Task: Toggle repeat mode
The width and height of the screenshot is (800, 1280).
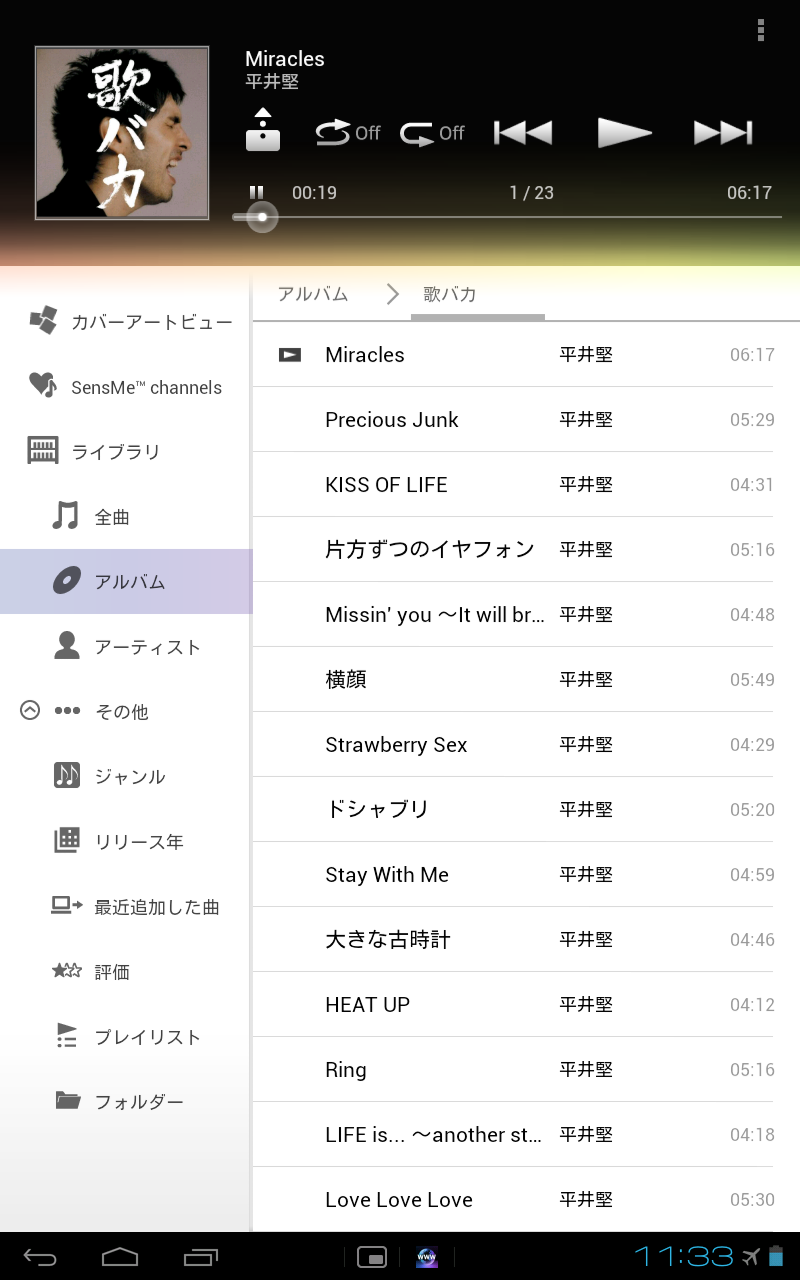Action: point(432,132)
